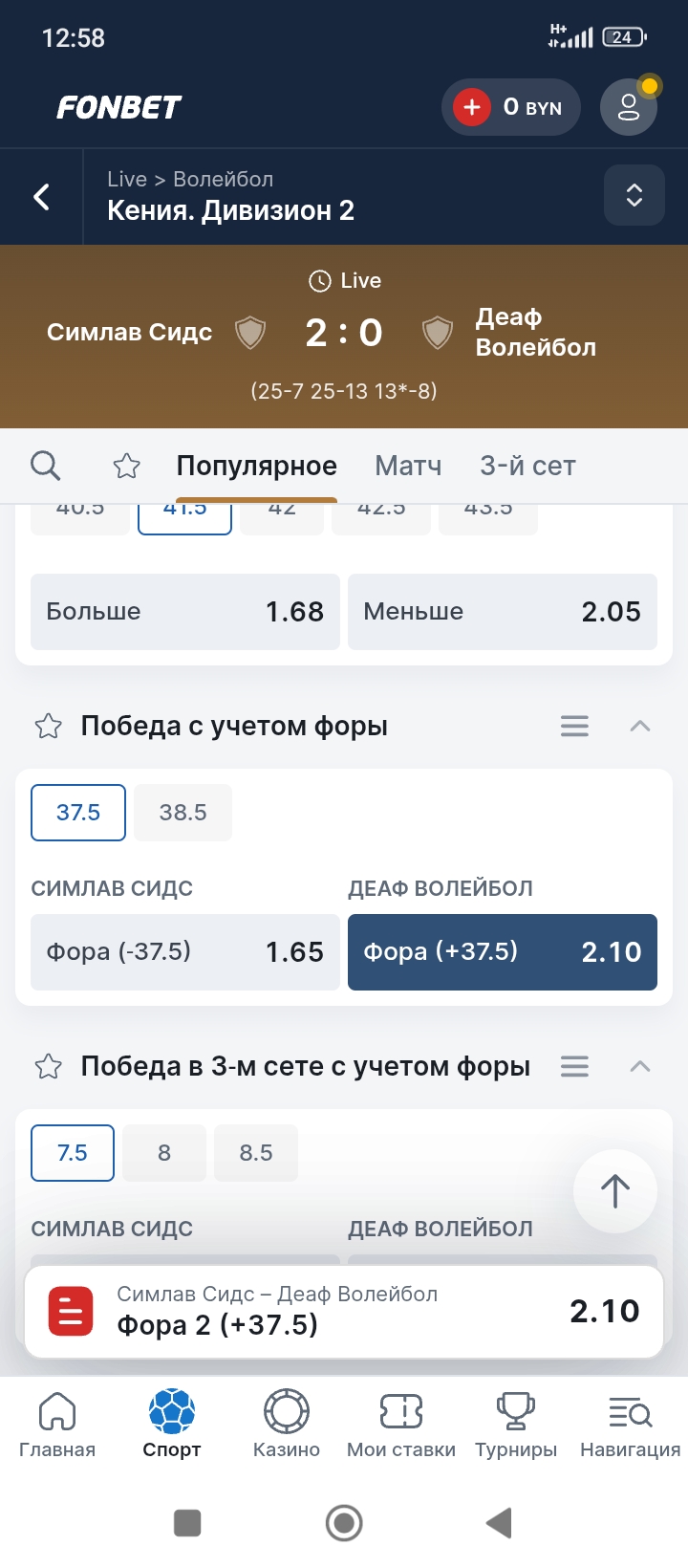Favorite the Победа с учетом форы market

48,726
